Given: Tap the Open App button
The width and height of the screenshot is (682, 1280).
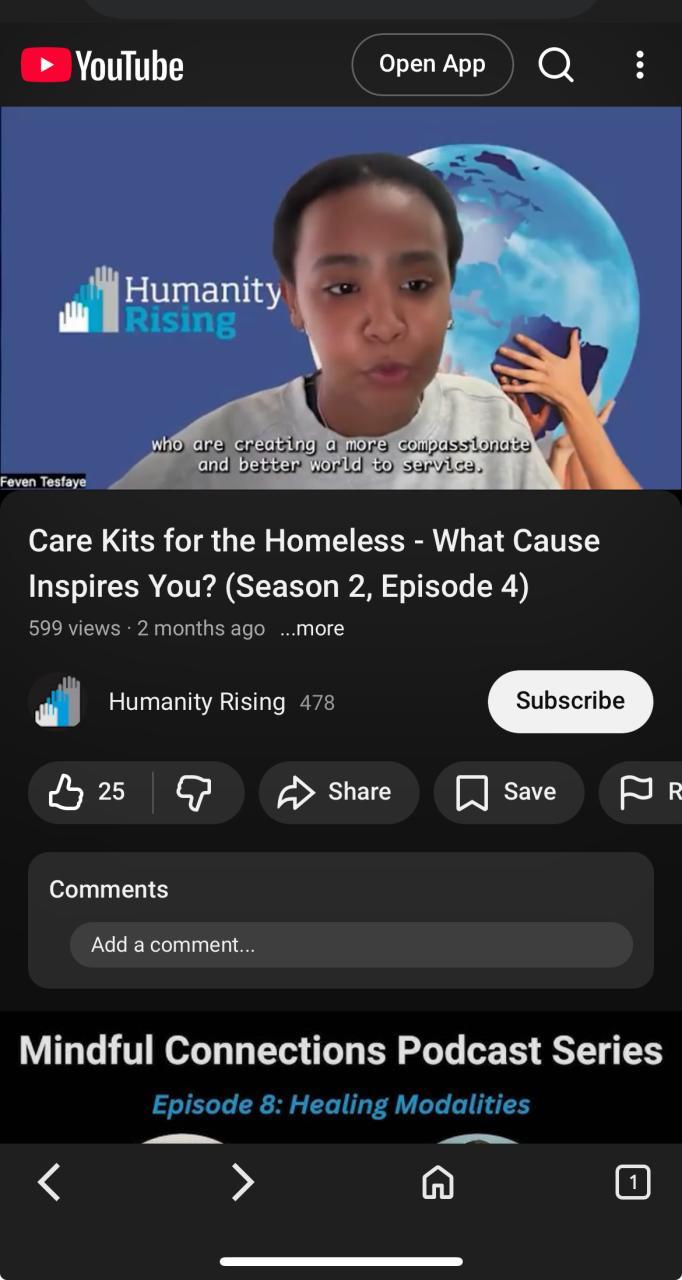Looking at the screenshot, I should pos(432,65).
